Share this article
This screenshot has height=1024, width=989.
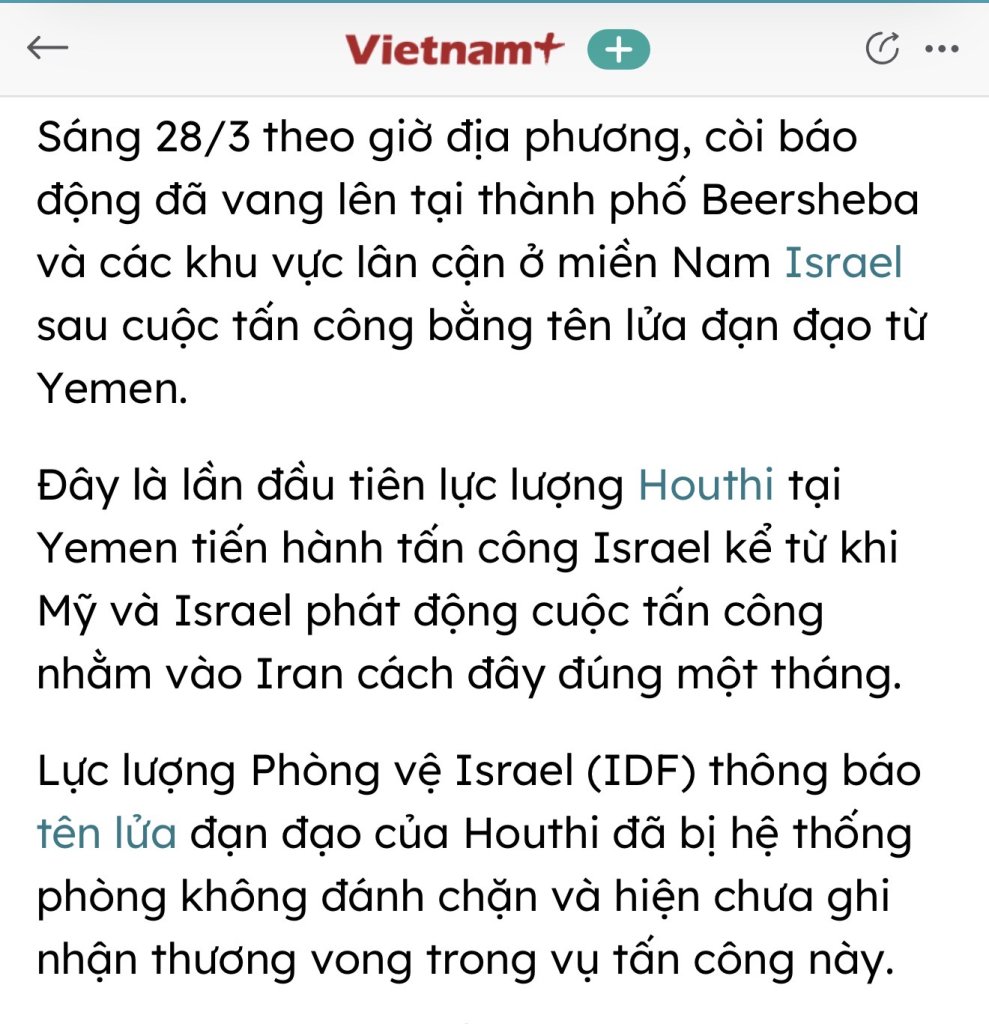(882, 48)
